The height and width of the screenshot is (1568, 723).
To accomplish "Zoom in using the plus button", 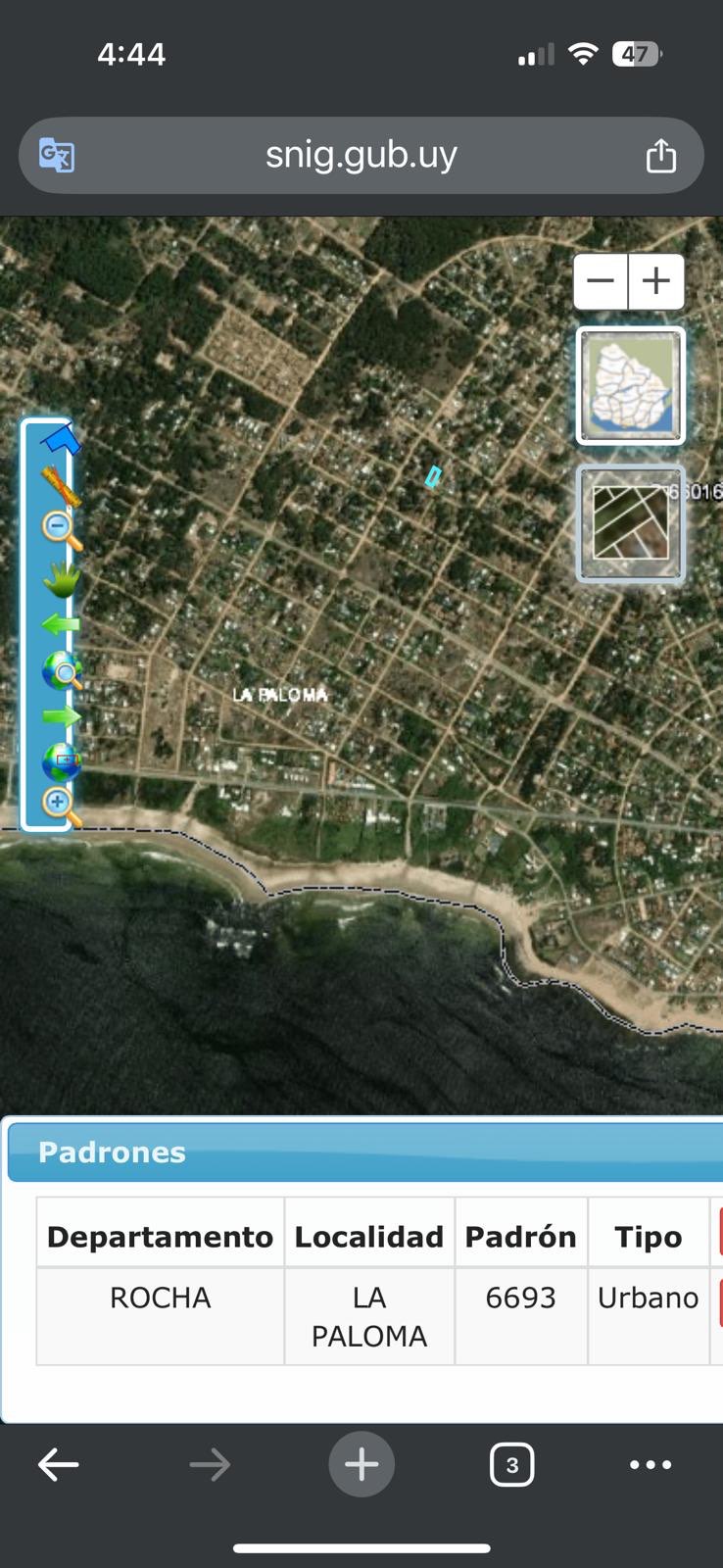I will coord(656,281).
